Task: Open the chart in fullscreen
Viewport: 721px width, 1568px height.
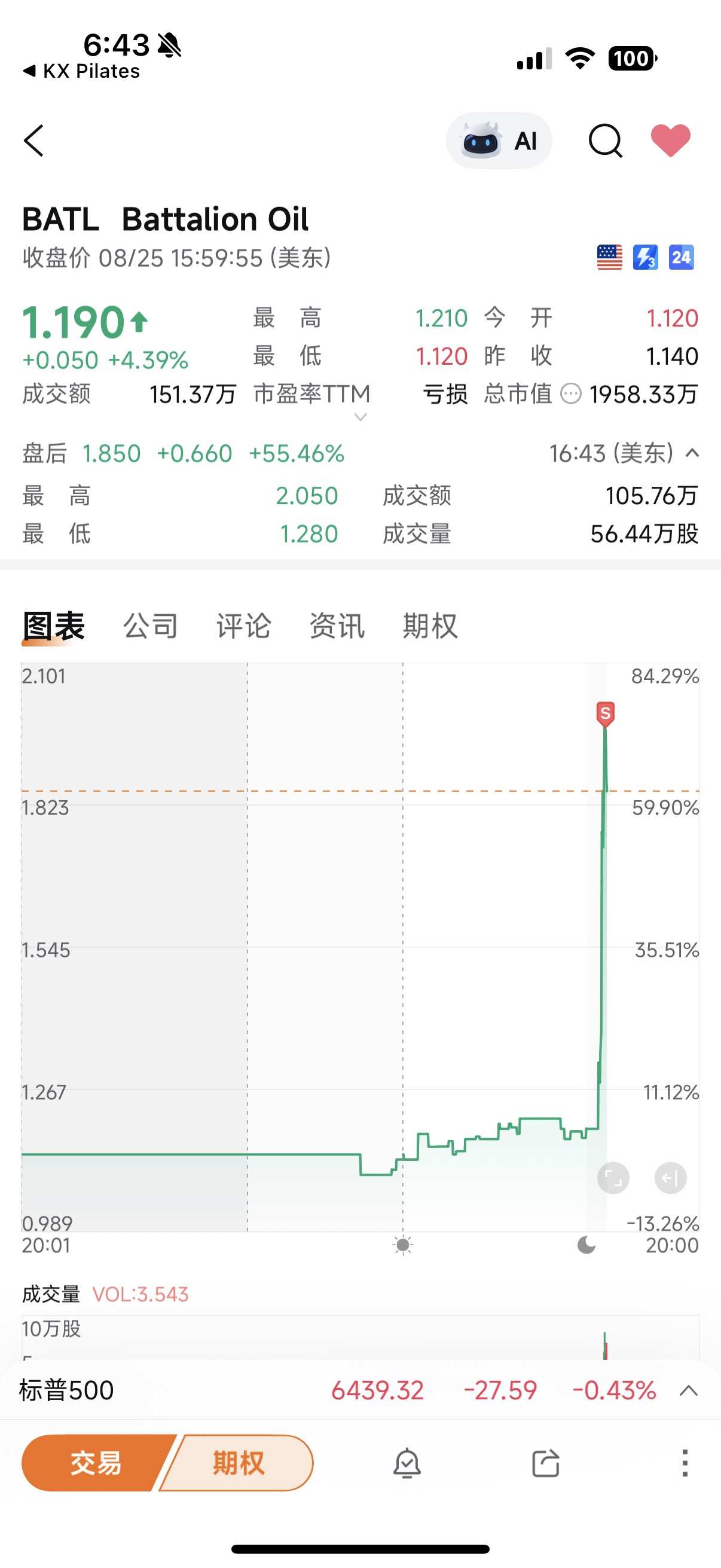Action: (x=613, y=1179)
